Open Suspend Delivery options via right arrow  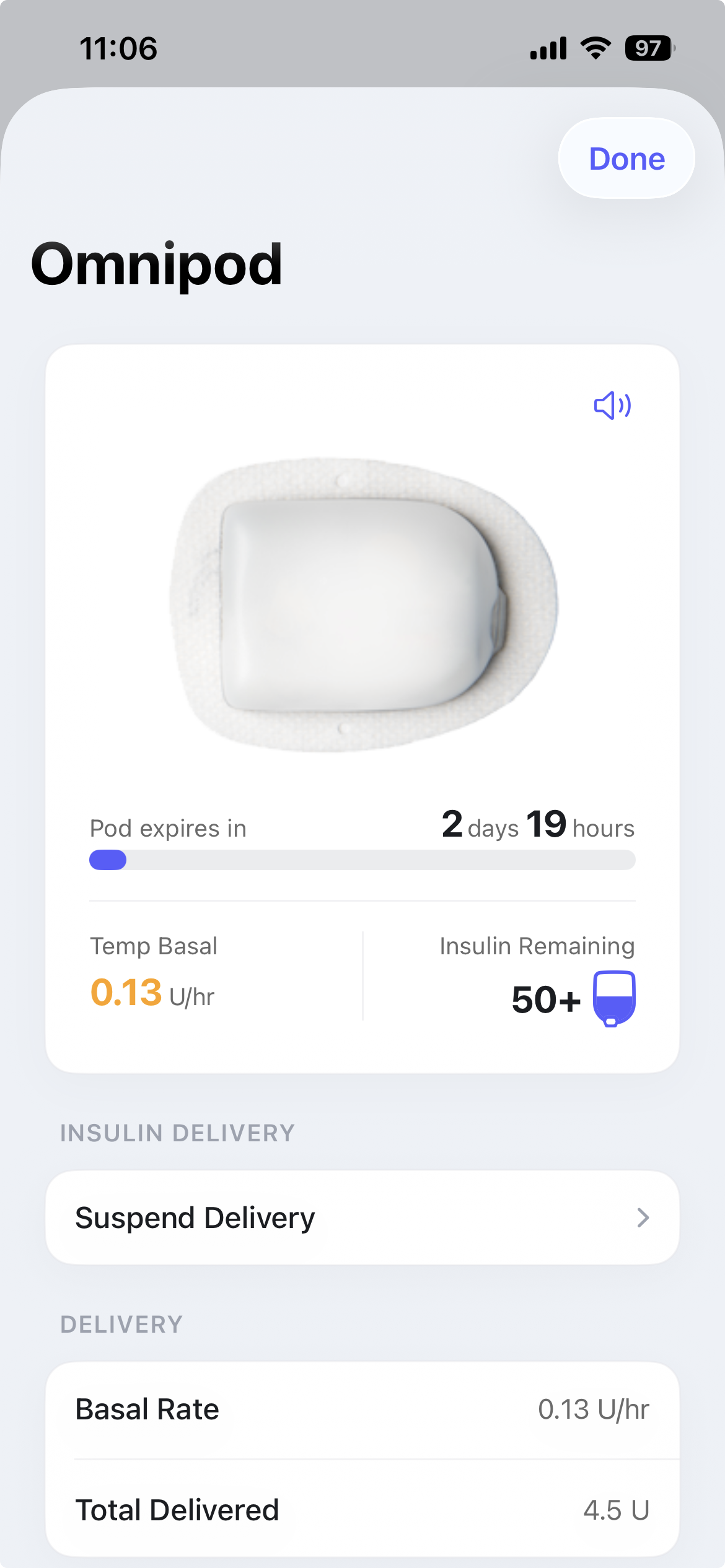click(x=644, y=1217)
